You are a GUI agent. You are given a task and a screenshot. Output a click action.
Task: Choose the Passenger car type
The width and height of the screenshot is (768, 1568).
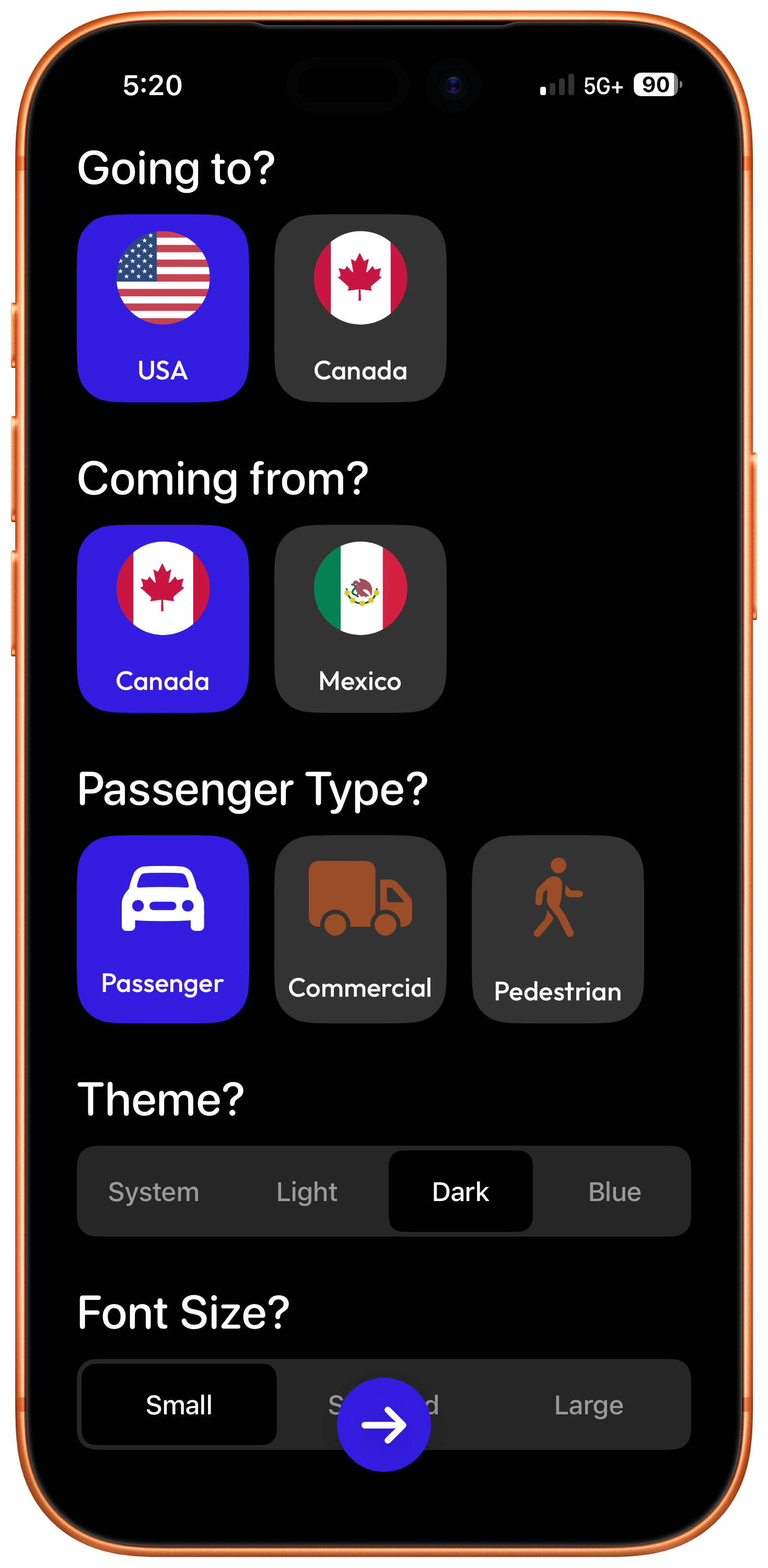coord(162,929)
